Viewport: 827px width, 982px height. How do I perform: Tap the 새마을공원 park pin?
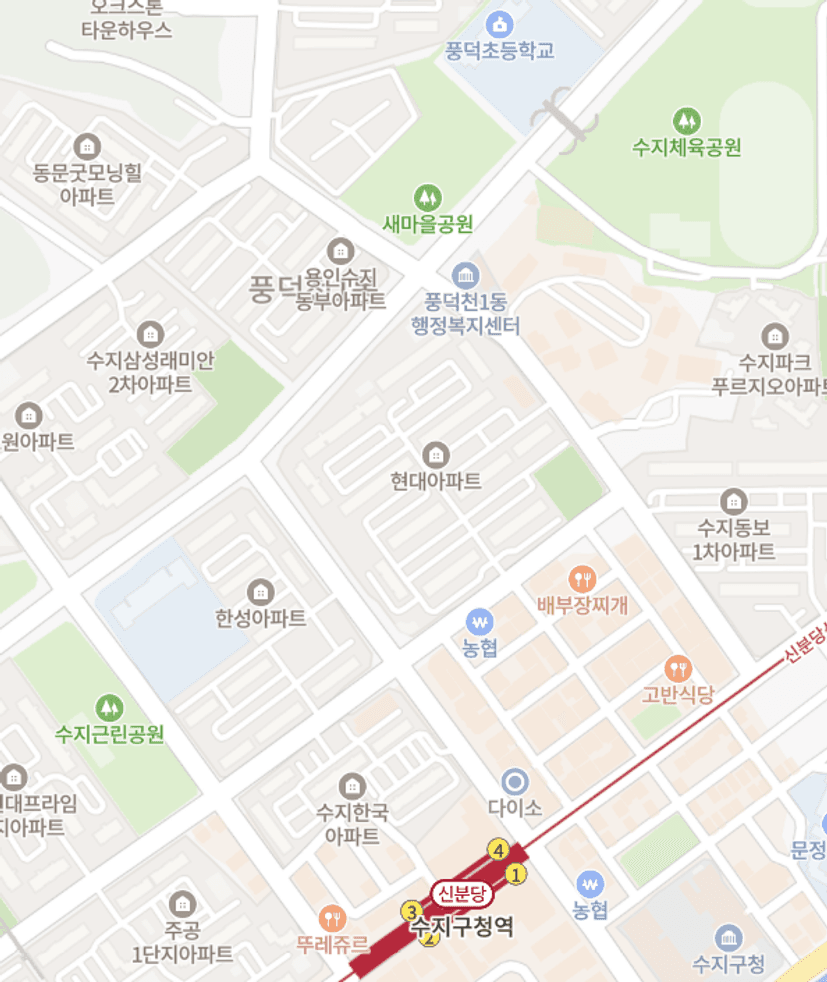(428, 197)
